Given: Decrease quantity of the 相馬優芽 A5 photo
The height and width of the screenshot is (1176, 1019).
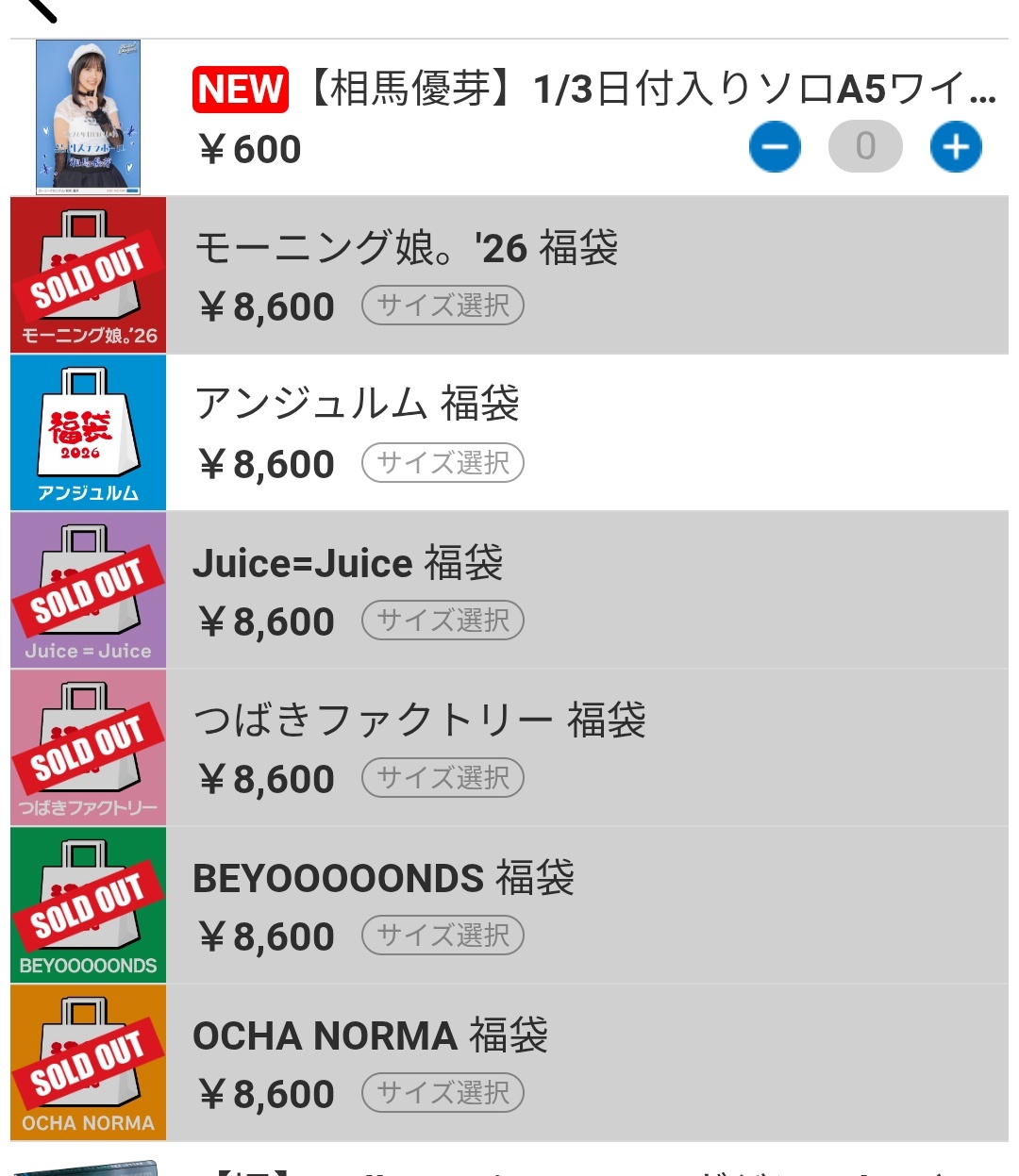Looking at the screenshot, I should pos(775,147).
